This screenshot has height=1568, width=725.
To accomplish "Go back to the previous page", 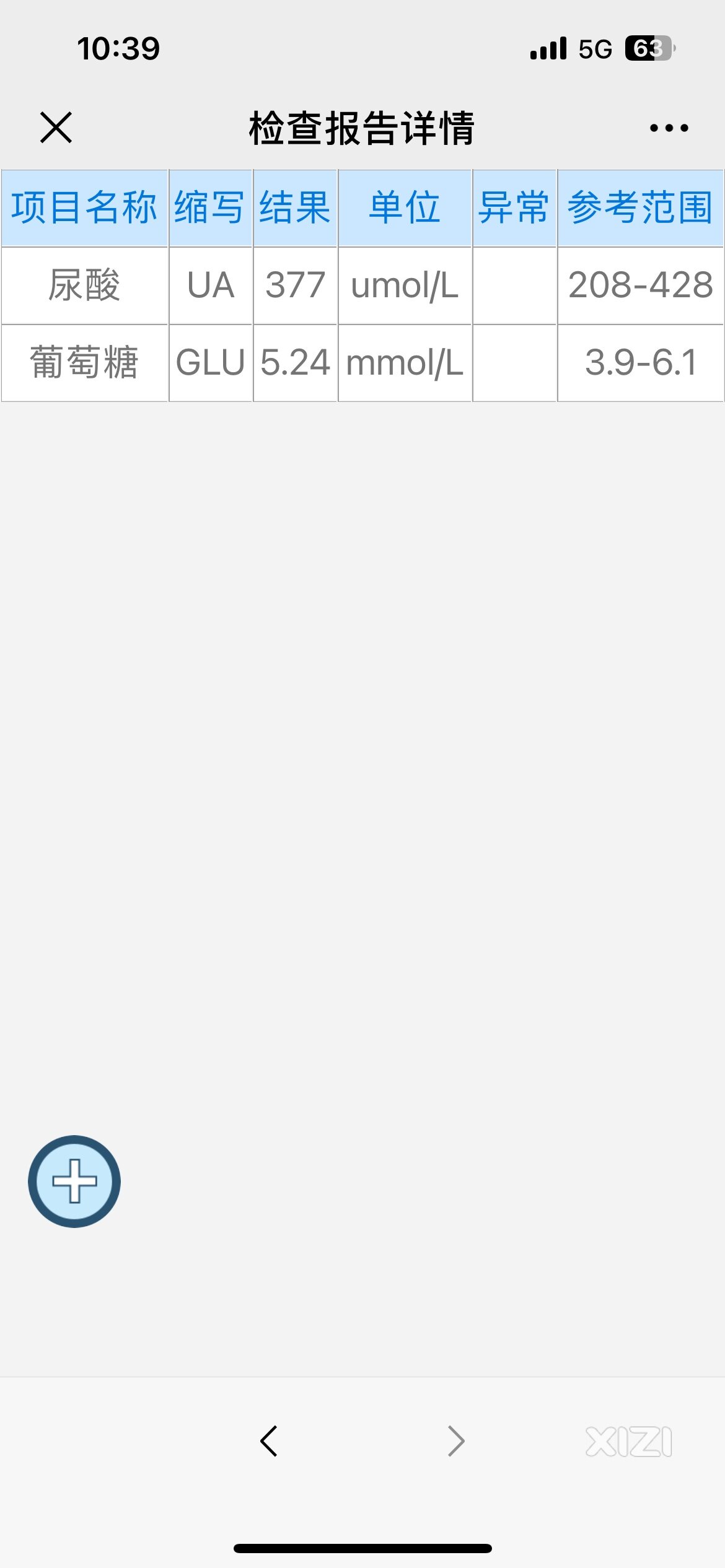I will click(269, 1441).
